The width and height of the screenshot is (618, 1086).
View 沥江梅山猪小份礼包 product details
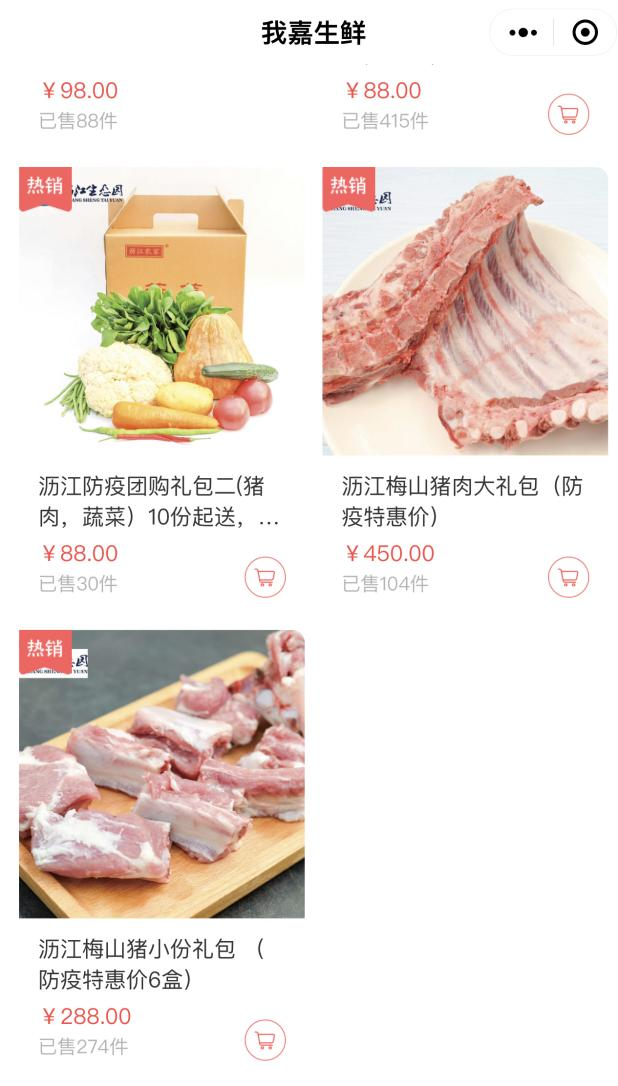[x=162, y=774]
